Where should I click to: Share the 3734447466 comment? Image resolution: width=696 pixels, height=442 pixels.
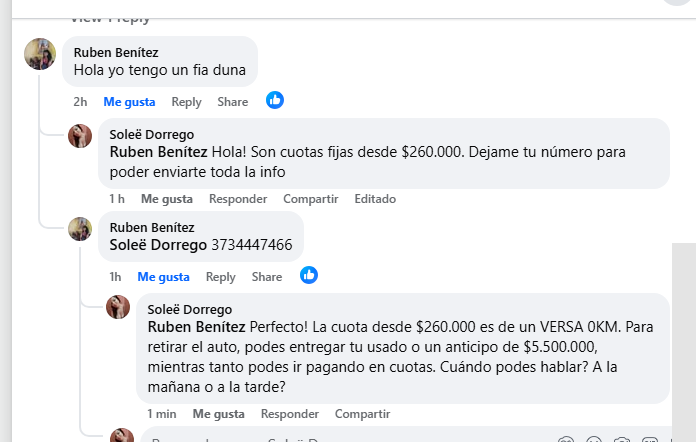click(x=267, y=277)
